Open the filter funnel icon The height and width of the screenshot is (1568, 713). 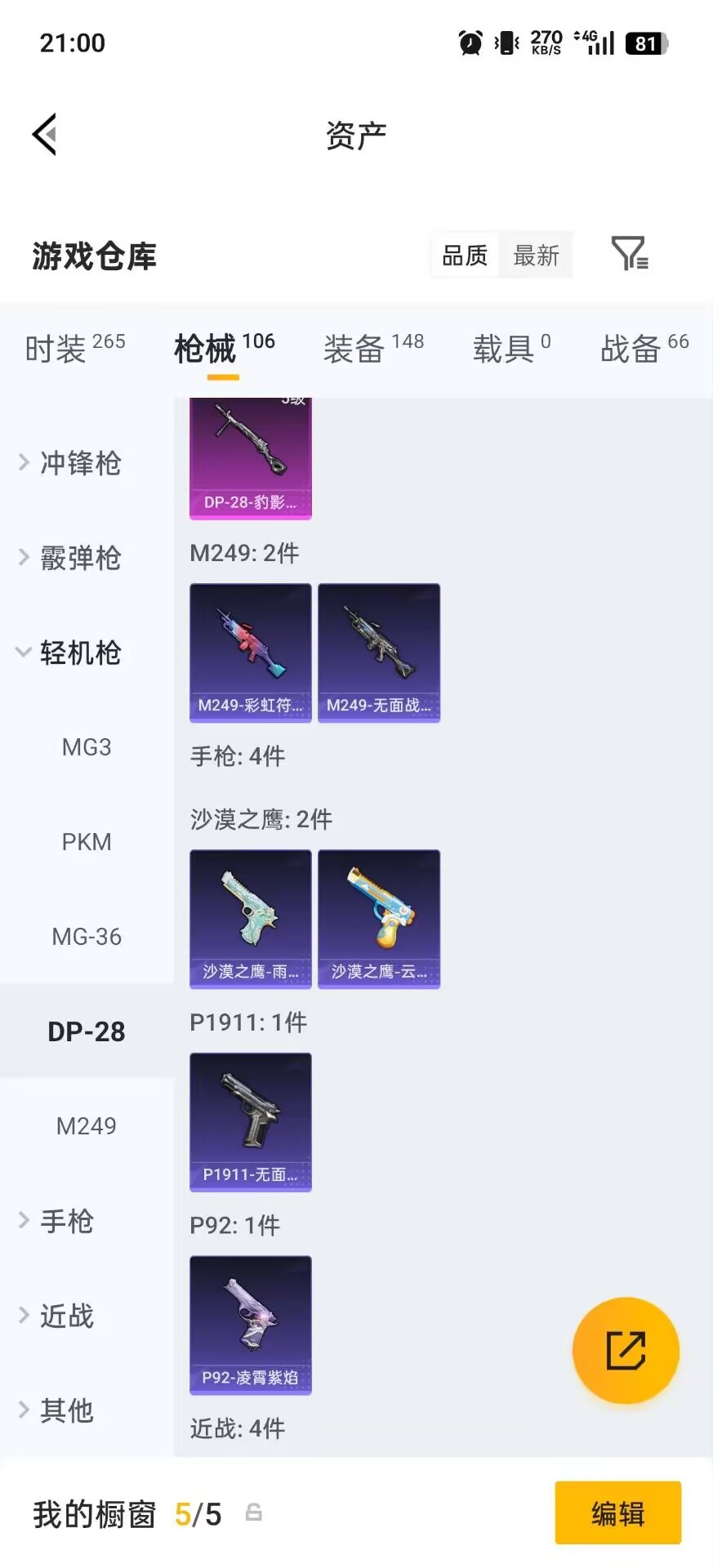point(628,255)
